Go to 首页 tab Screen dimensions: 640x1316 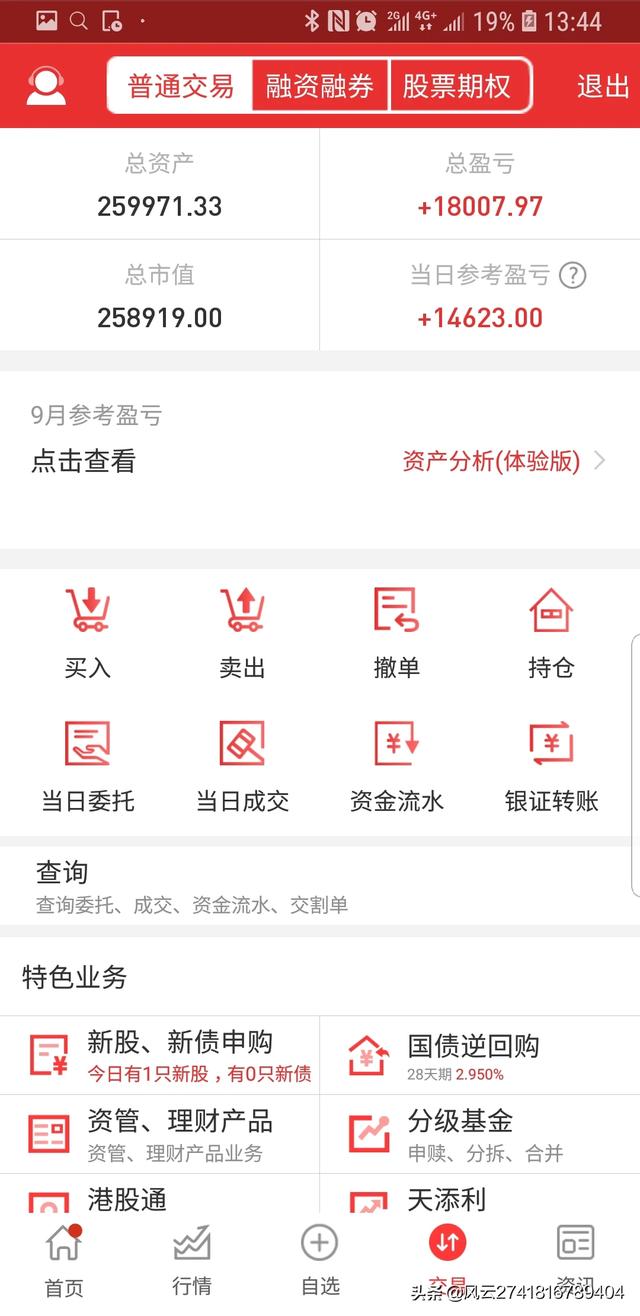click(63, 1260)
